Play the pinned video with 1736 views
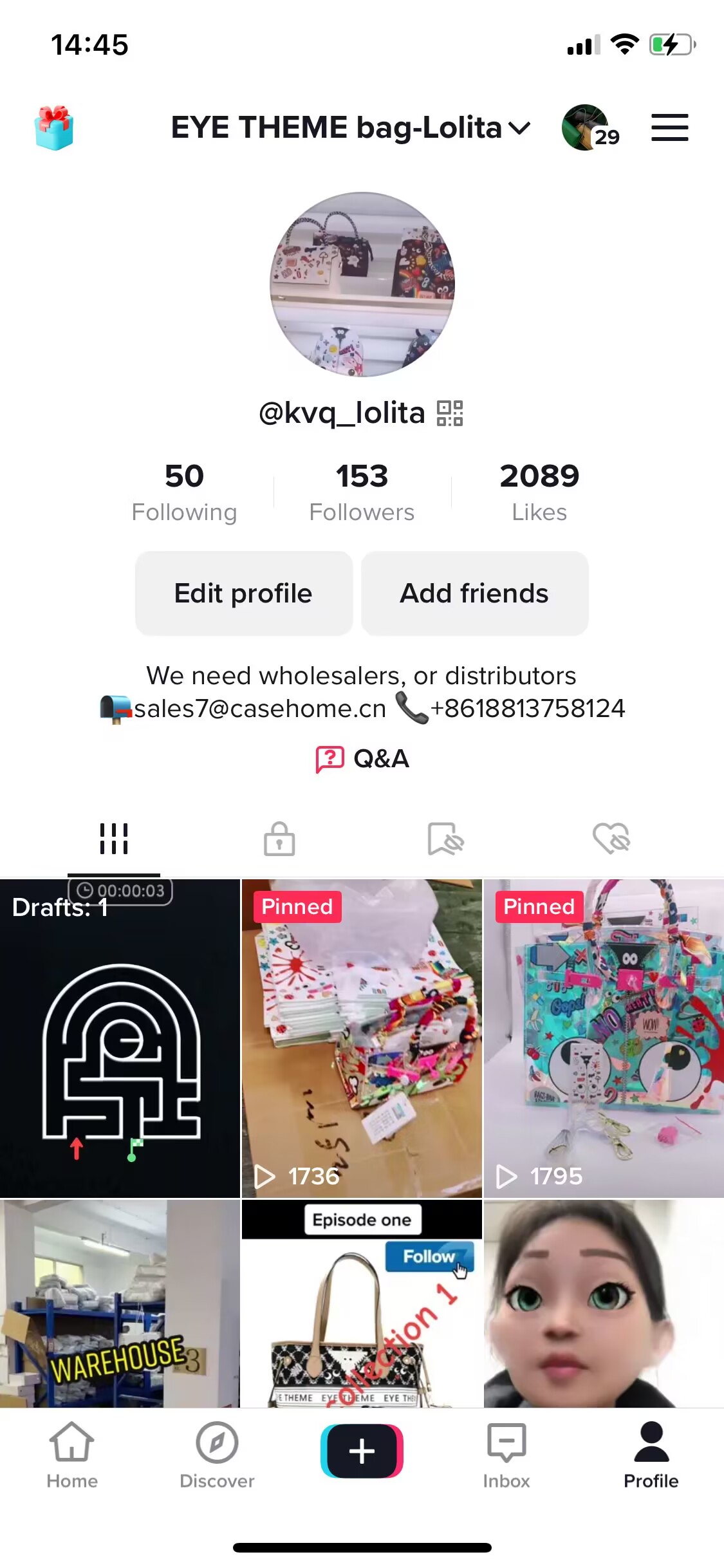Viewport: 724px width, 1568px height. (362, 1038)
